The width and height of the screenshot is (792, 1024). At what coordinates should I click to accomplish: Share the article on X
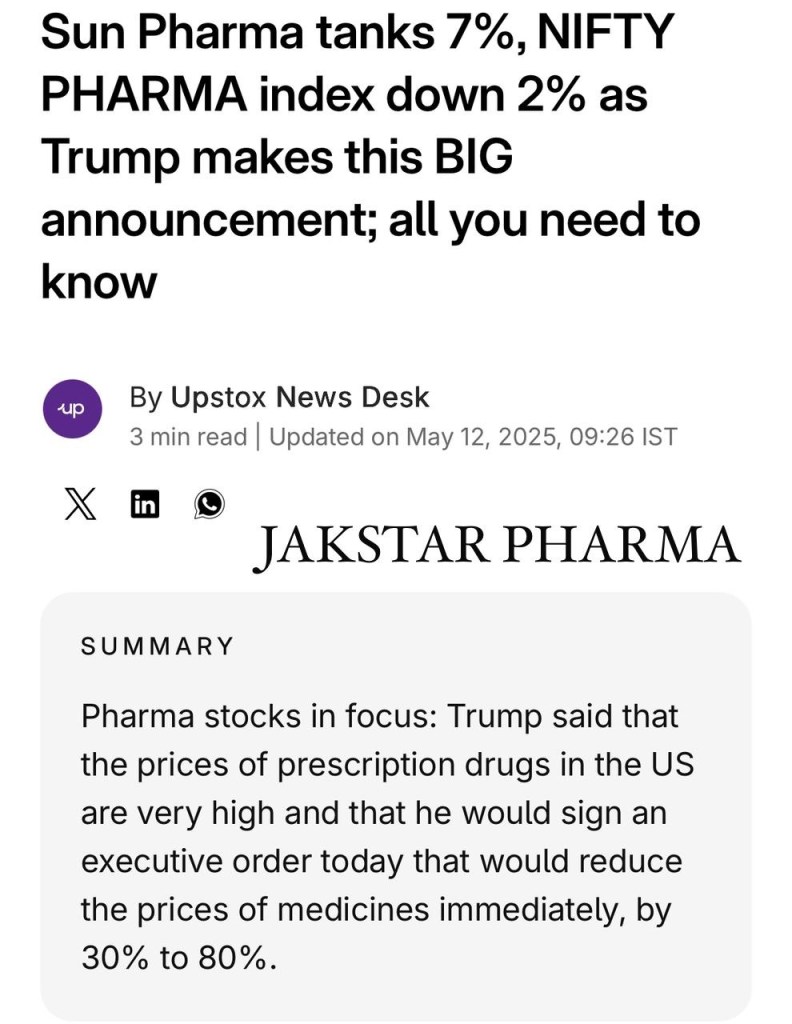click(x=80, y=503)
